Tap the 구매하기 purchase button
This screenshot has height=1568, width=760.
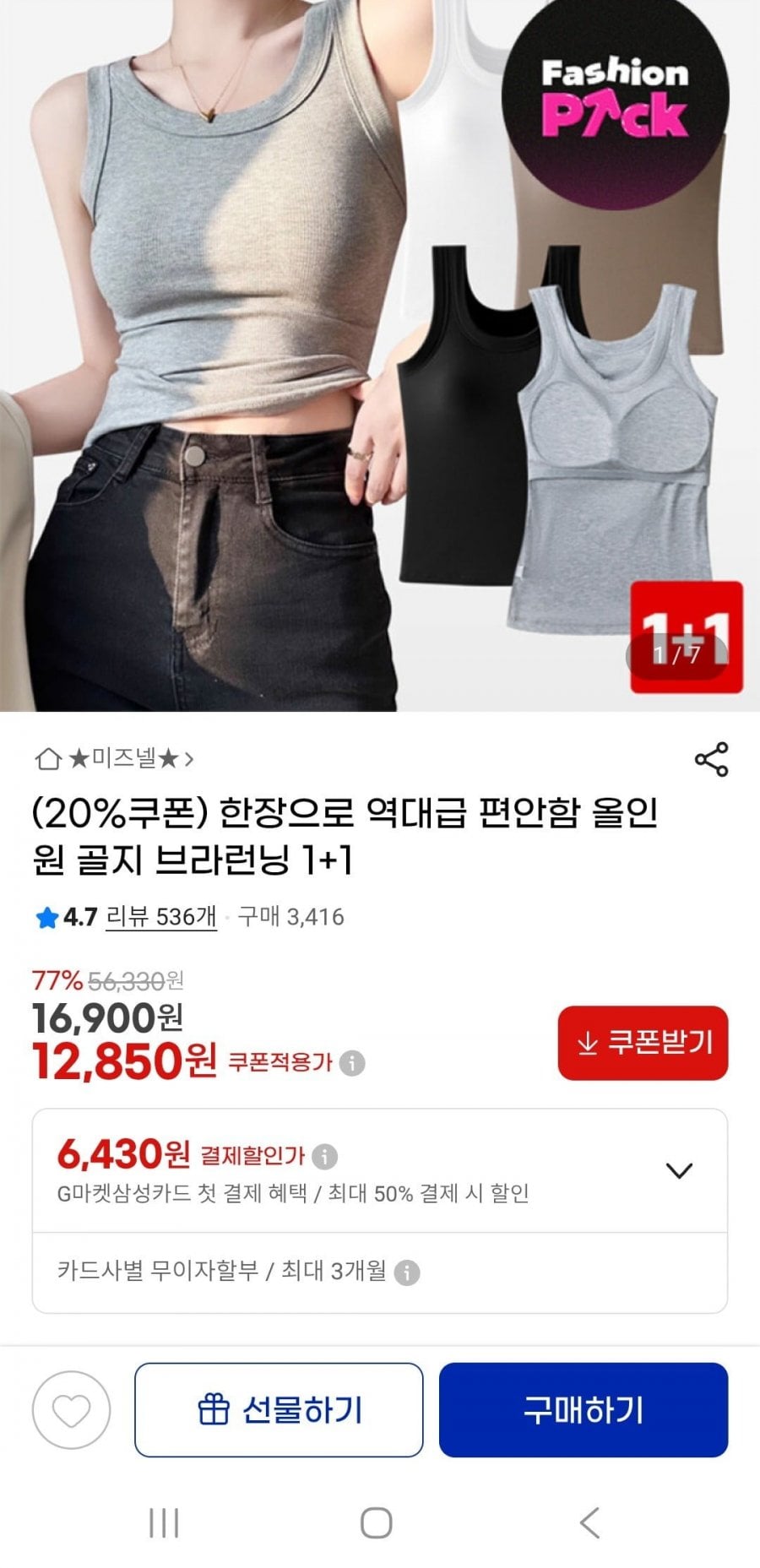(x=583, y=1410)
